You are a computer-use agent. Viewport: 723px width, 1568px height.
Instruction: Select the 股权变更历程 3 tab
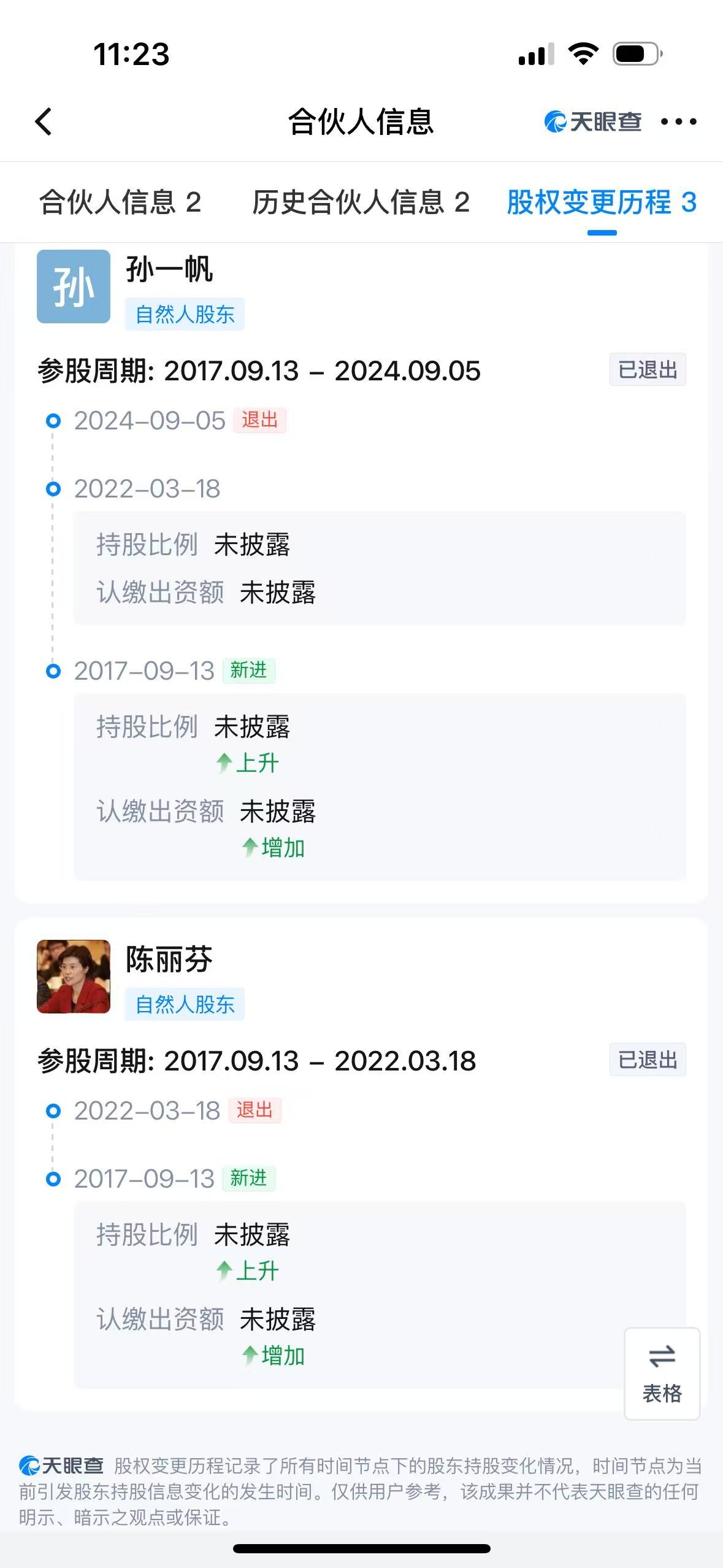click(602, 202)
